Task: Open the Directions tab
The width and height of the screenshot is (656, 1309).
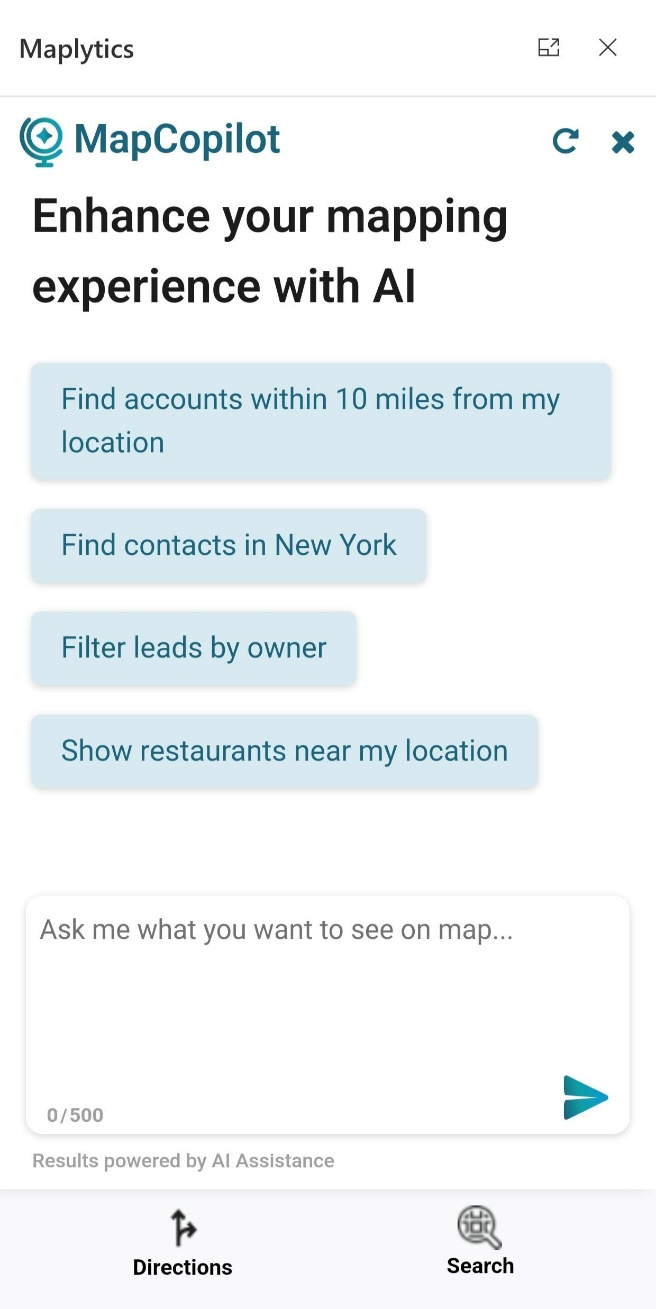Action: coord(183,1244)
